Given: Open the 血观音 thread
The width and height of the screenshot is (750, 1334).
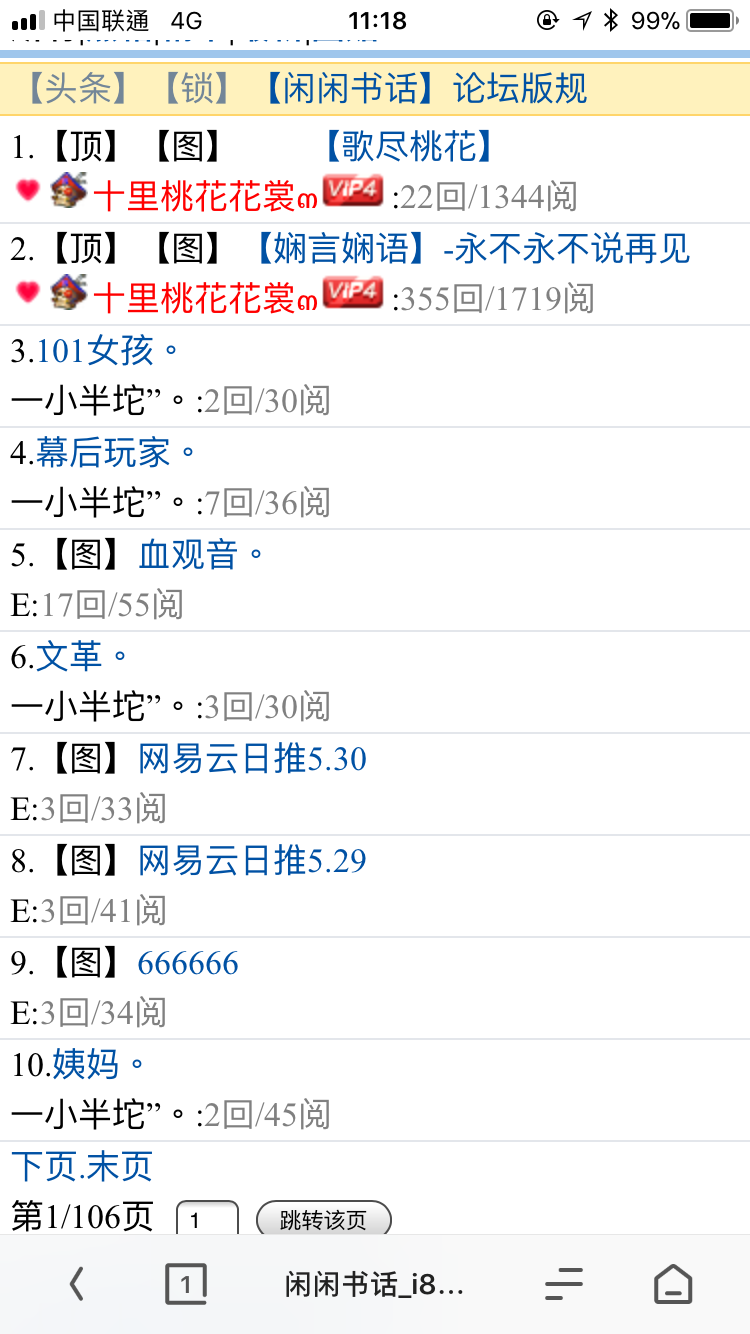Looking at the screenshot, I should pos(200,555).
